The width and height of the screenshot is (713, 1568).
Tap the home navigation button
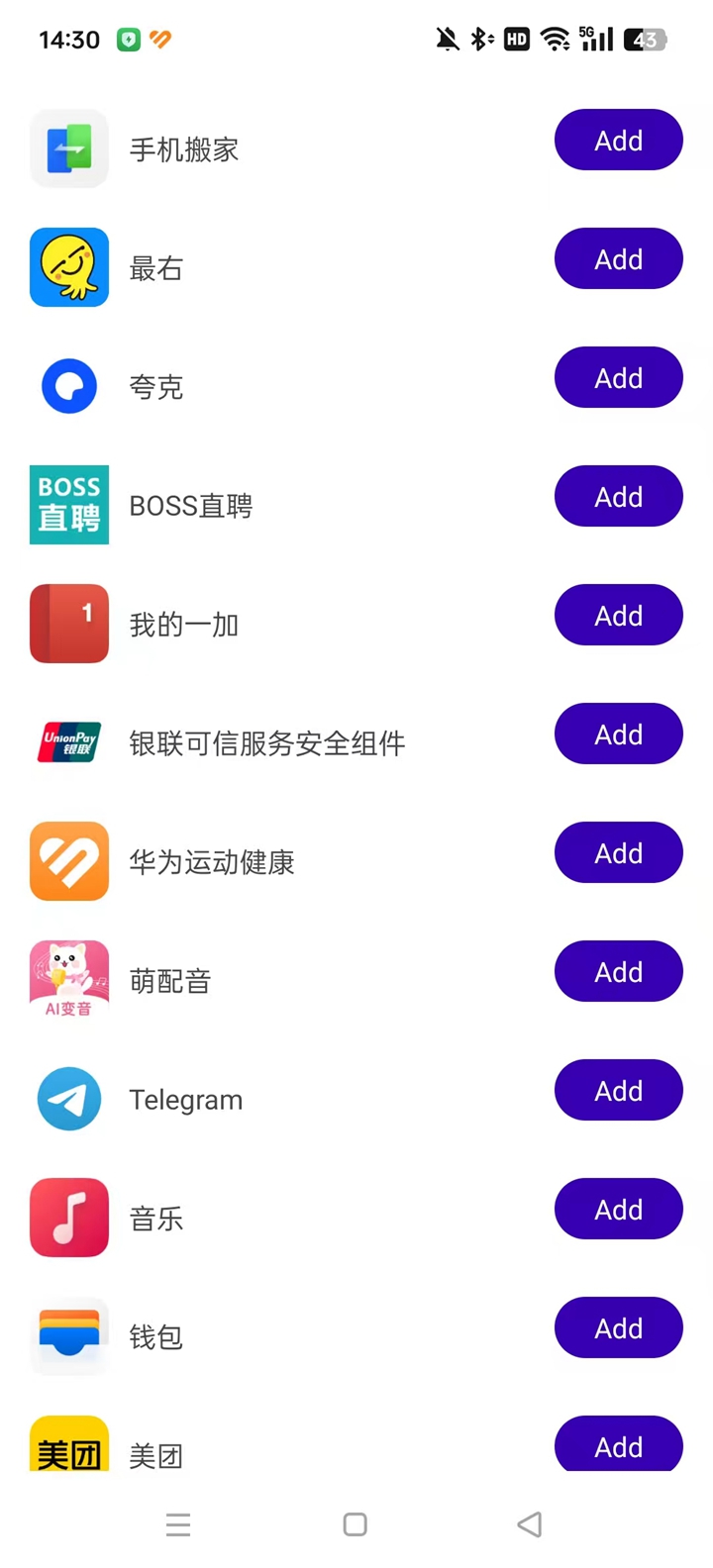click(356, 1524)
